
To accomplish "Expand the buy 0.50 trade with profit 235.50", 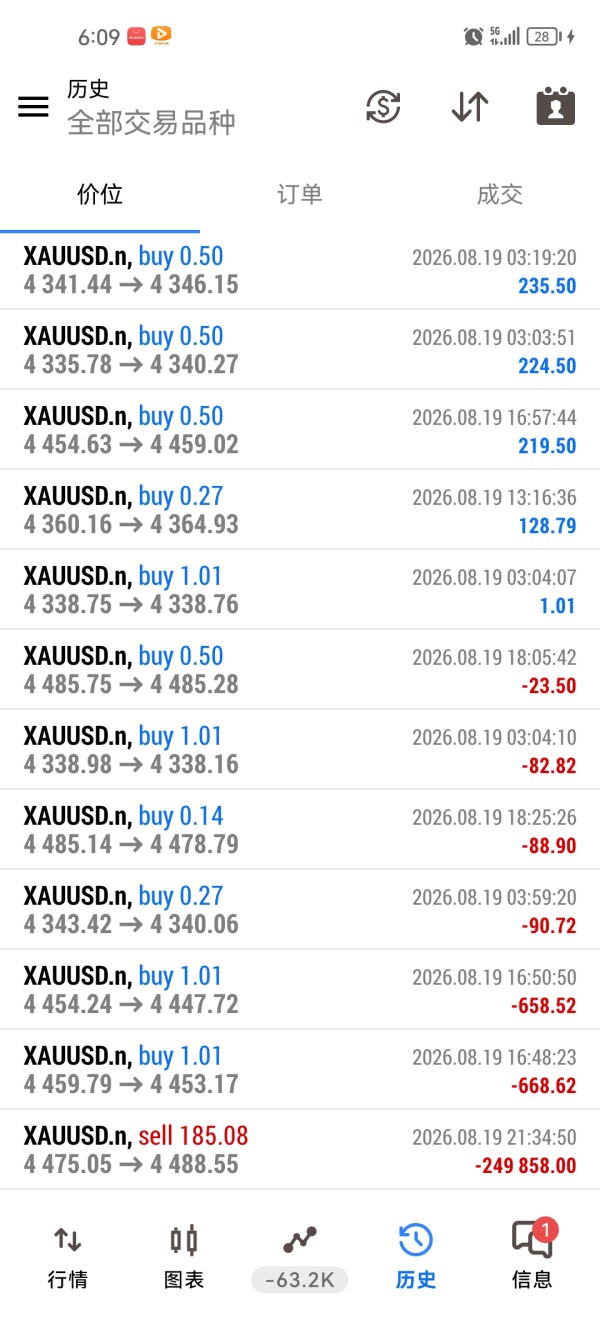I will (x=300, y=270).
